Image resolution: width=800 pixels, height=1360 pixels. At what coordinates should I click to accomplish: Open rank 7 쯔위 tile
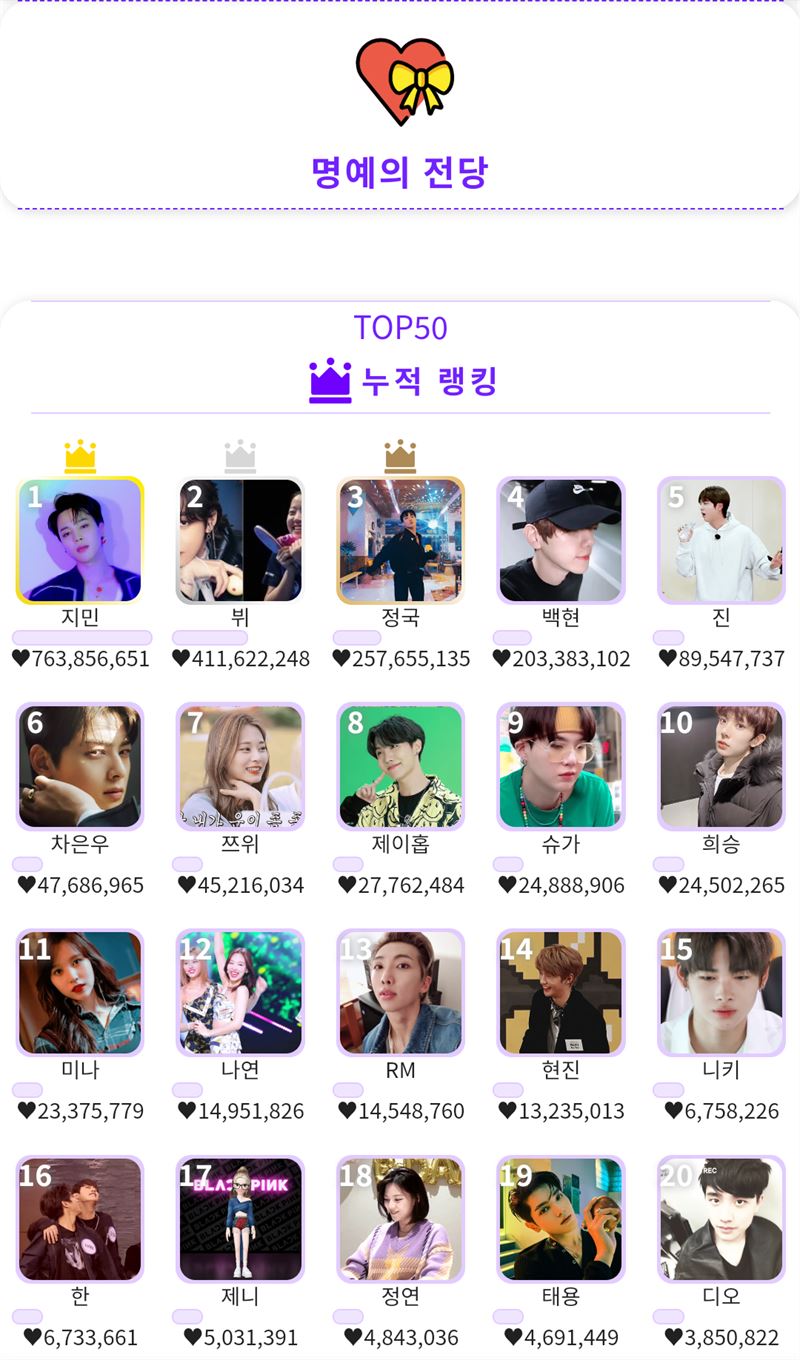click(x=240, y=767)
